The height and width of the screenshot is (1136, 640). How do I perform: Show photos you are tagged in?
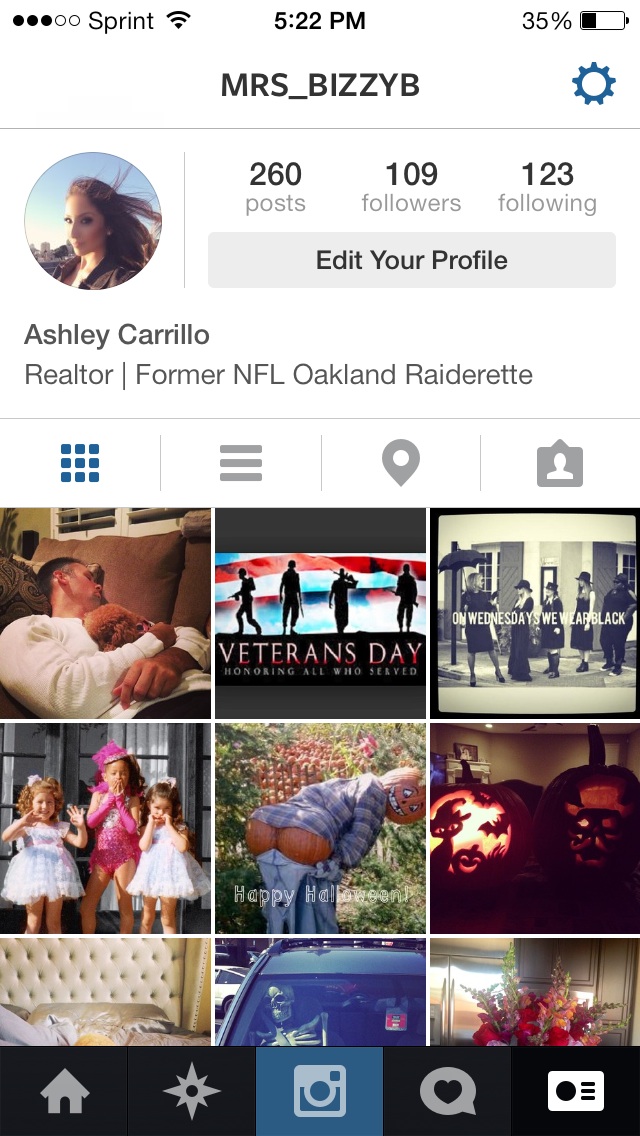click(x=559, y=465)
